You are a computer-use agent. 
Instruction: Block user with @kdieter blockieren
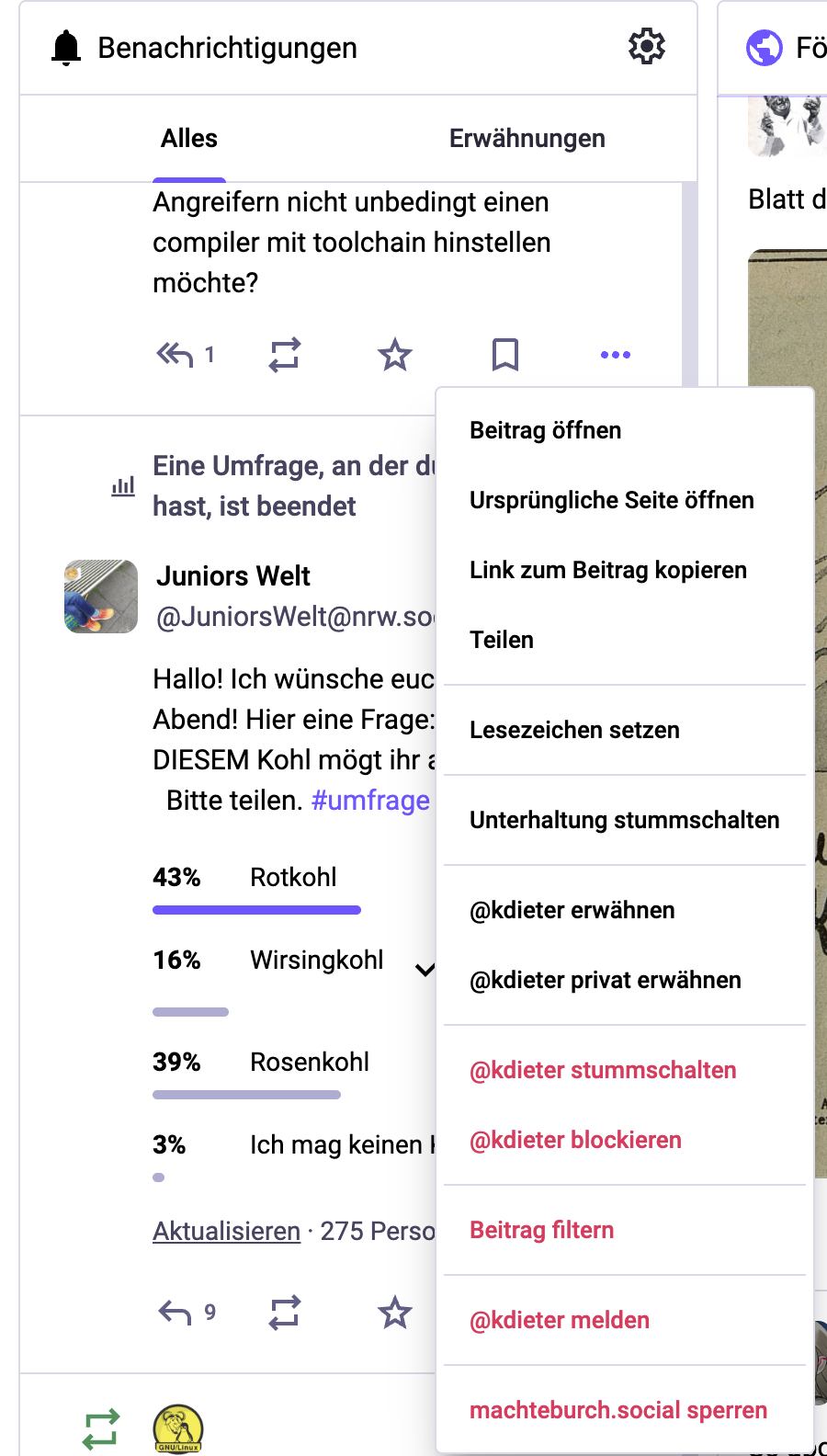(x=575, y=1140)
